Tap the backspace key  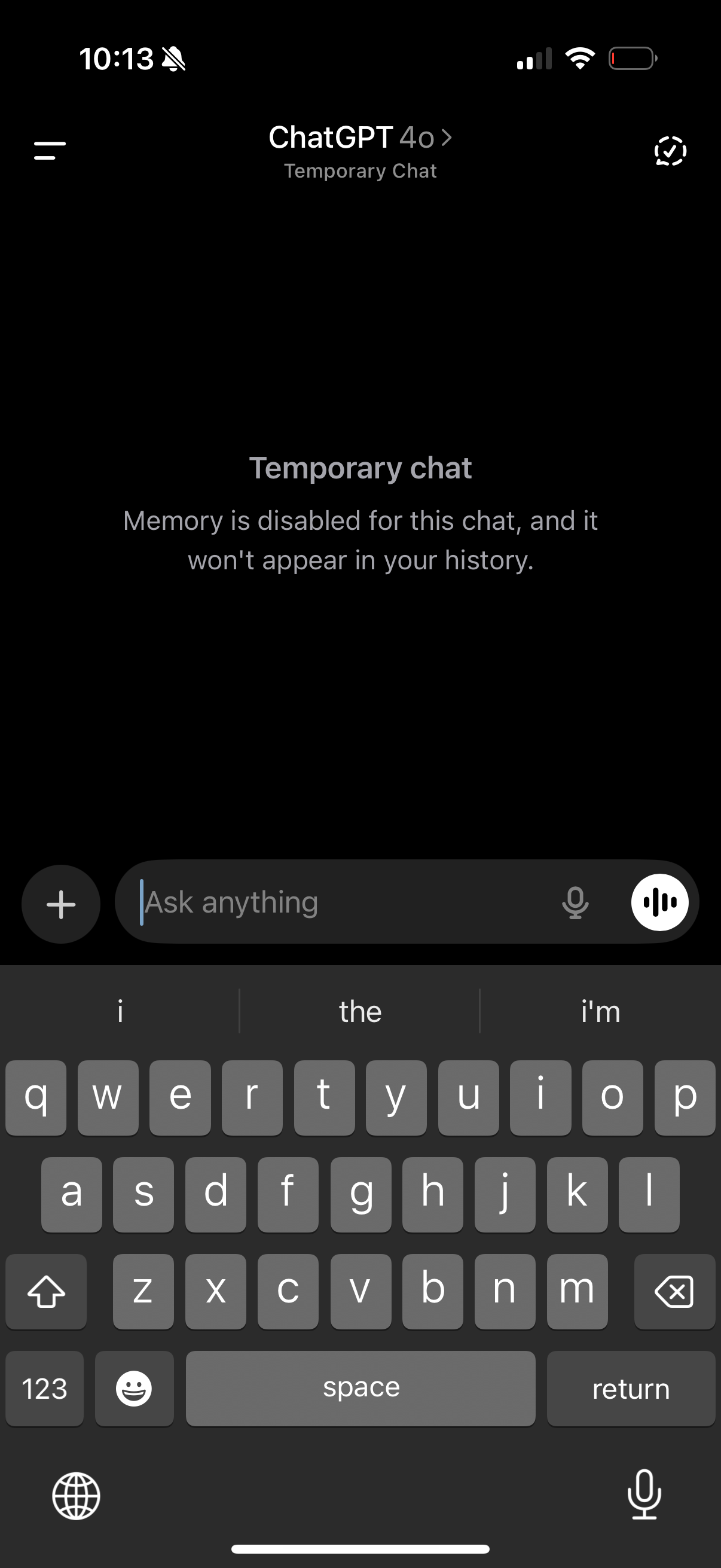click(x=675, y=1292)
